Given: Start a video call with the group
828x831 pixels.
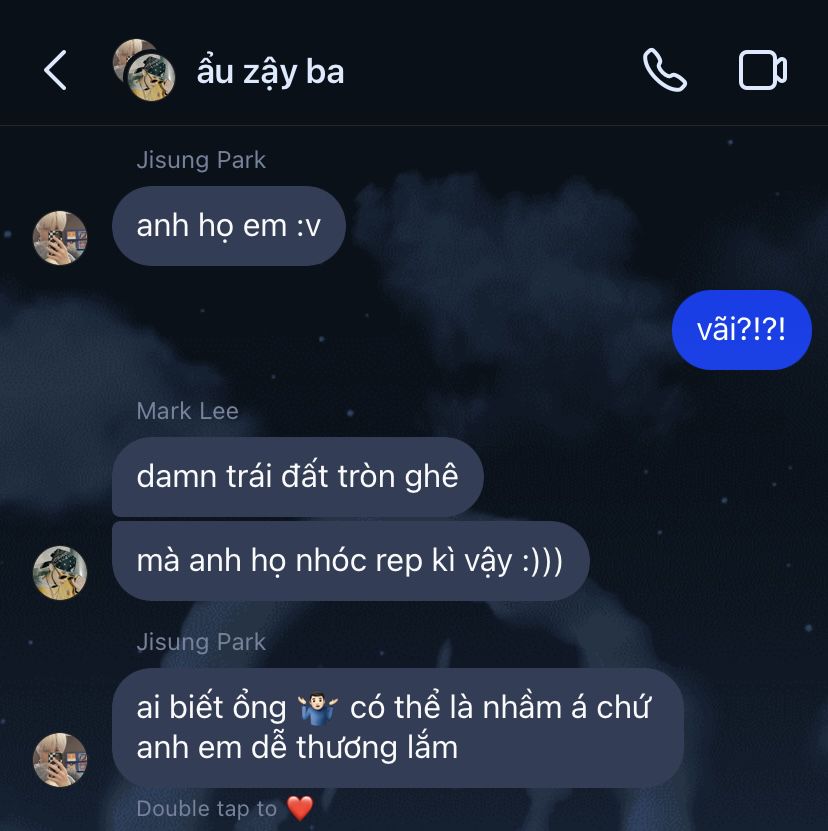Looking at the screenshot, I should coord(762,71).
